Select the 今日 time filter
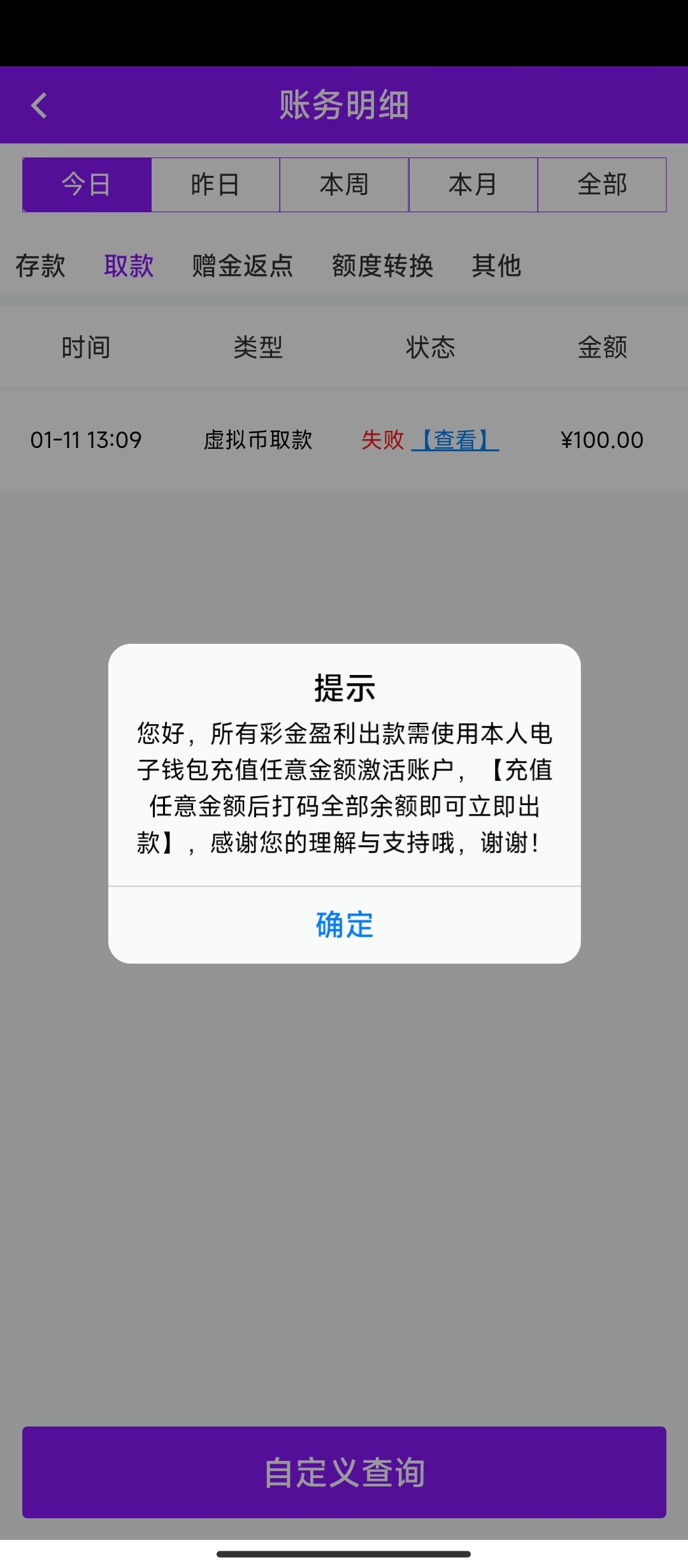The width and height of the screenshot is (688, 1568). [x=87, y=185]
